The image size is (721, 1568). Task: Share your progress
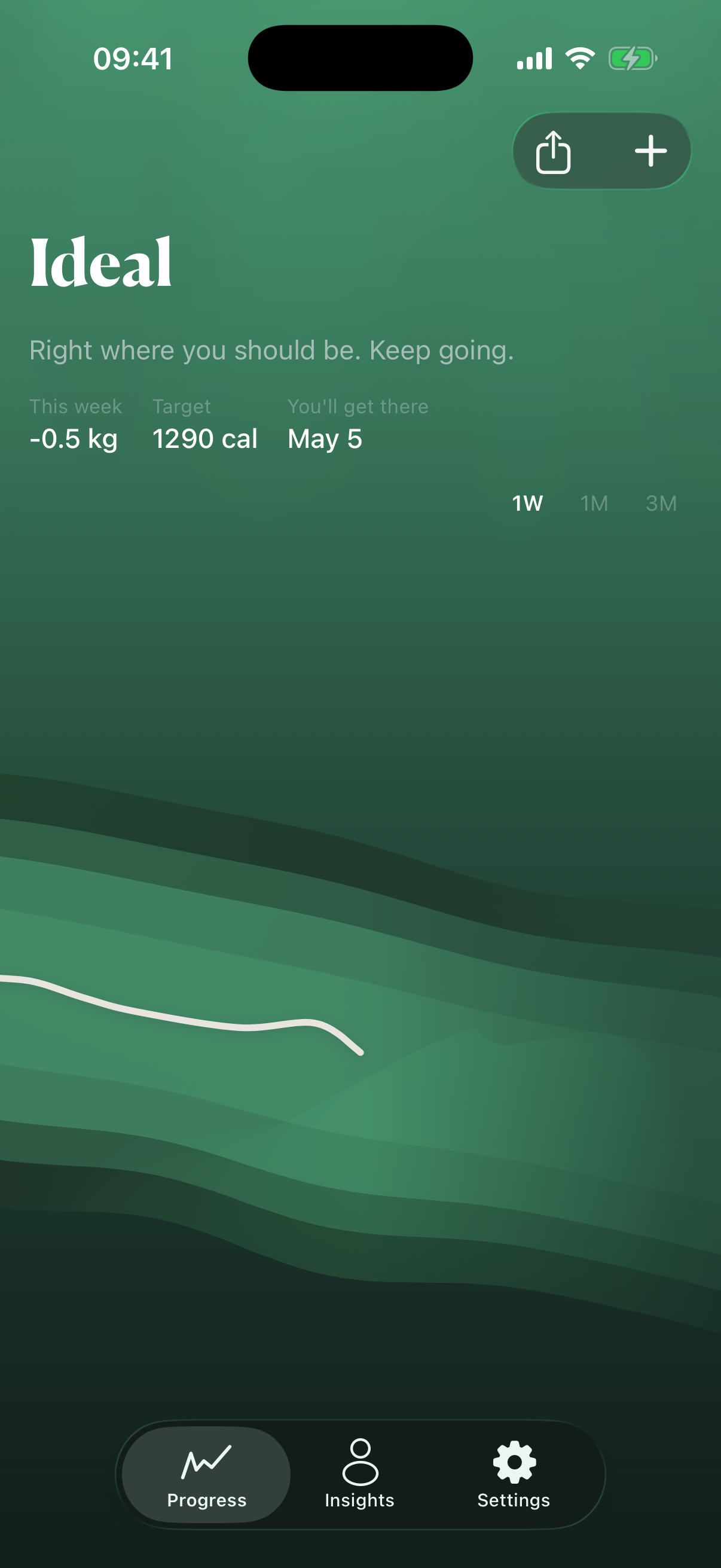552,151
